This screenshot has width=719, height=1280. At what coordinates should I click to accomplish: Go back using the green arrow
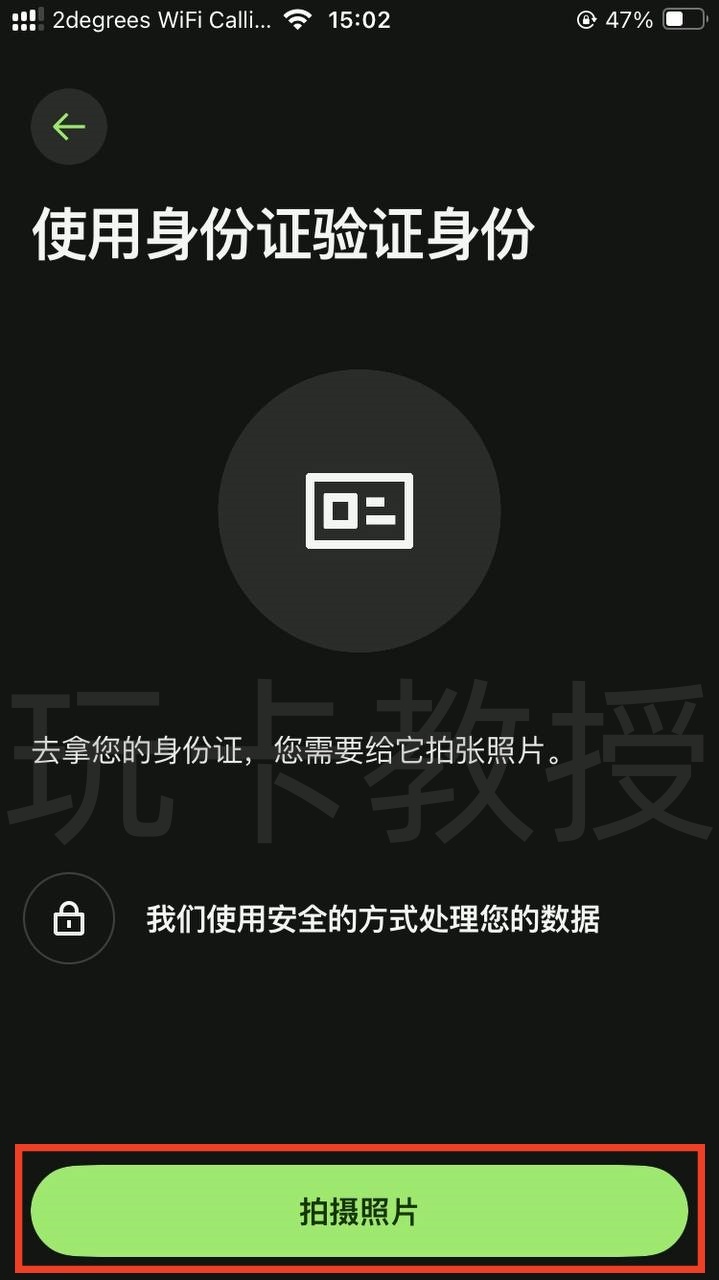point(69,127)
